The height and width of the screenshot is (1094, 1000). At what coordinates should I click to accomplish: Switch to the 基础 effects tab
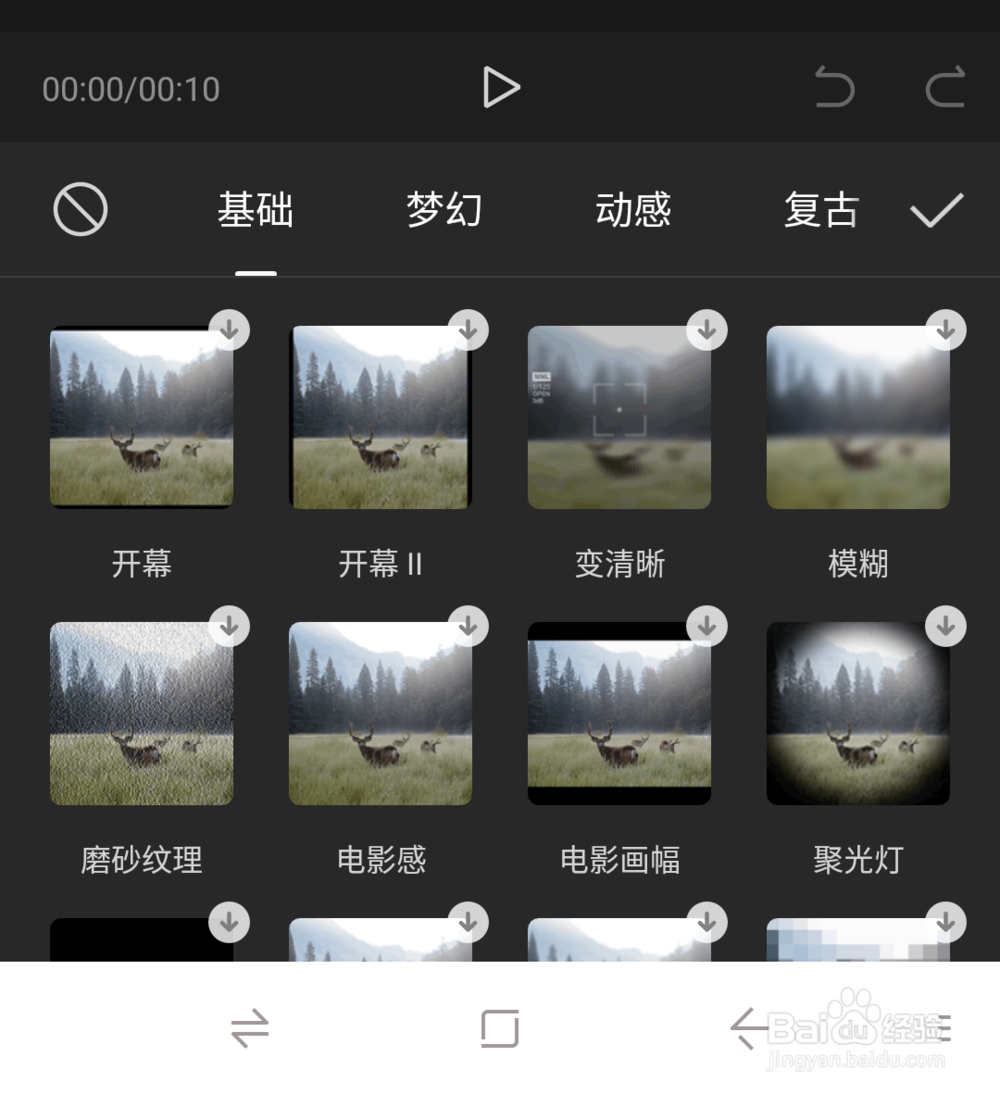click(256, 210)
